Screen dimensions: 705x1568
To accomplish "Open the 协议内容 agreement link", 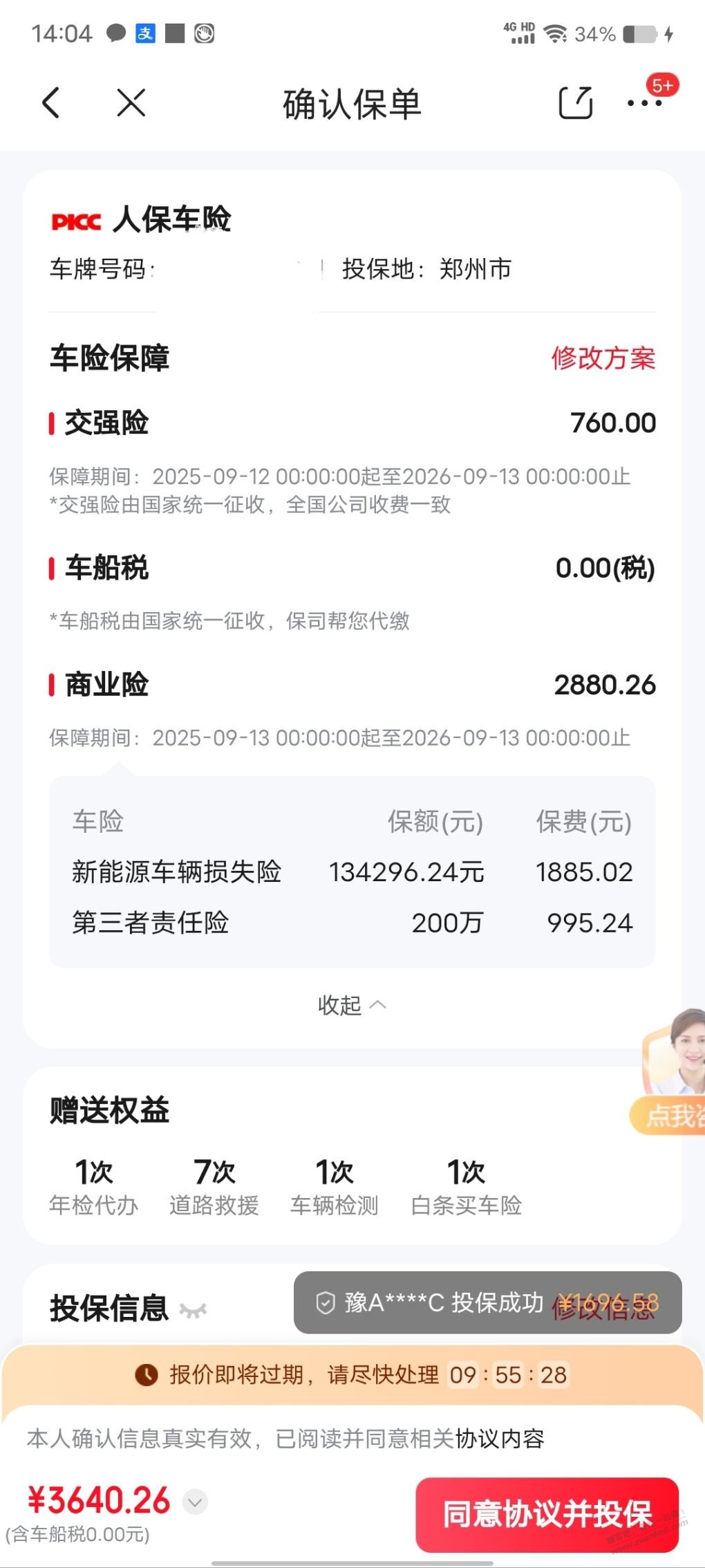I will 499,1439.
